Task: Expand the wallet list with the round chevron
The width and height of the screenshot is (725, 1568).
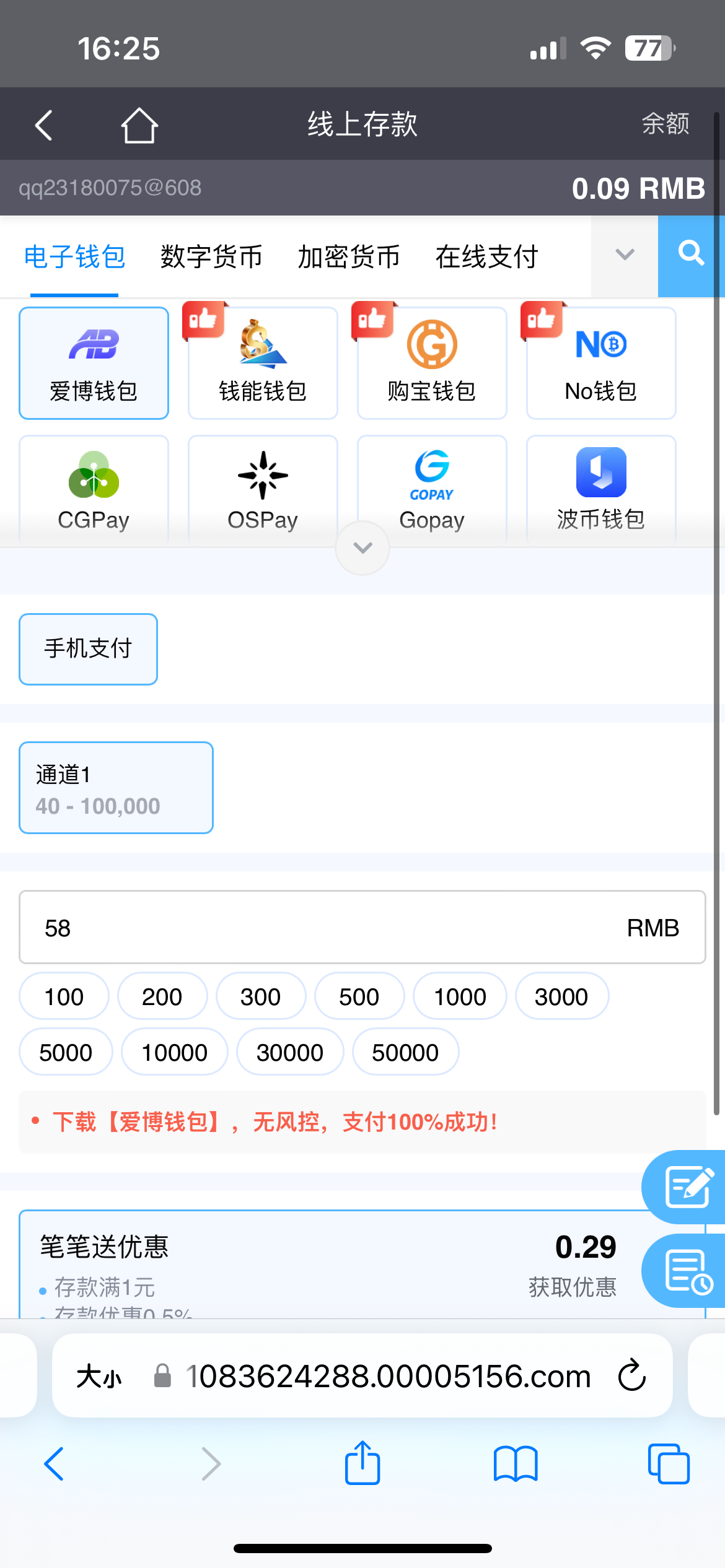Action: 362,548
